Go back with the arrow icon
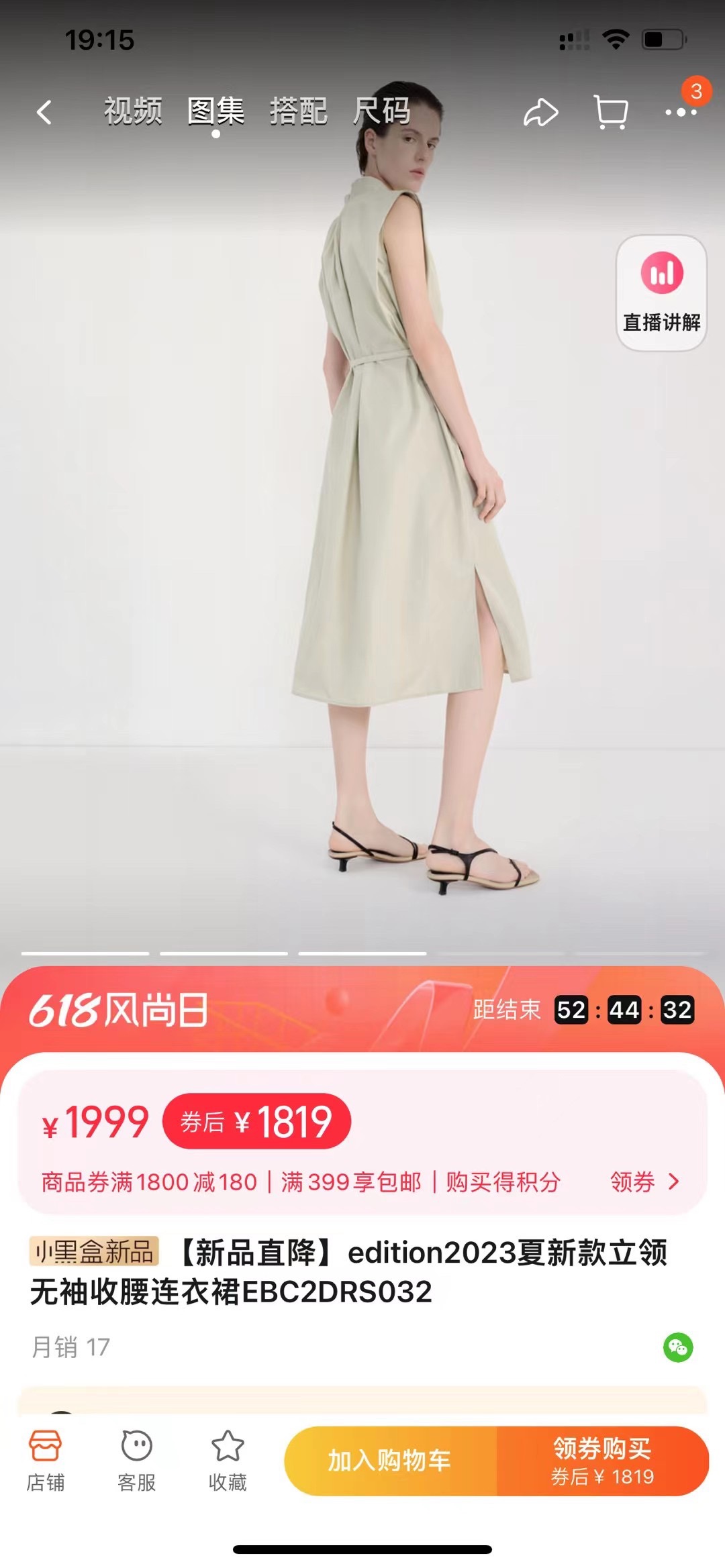This screenshot has height=1568, width=725. coord(44,112)
